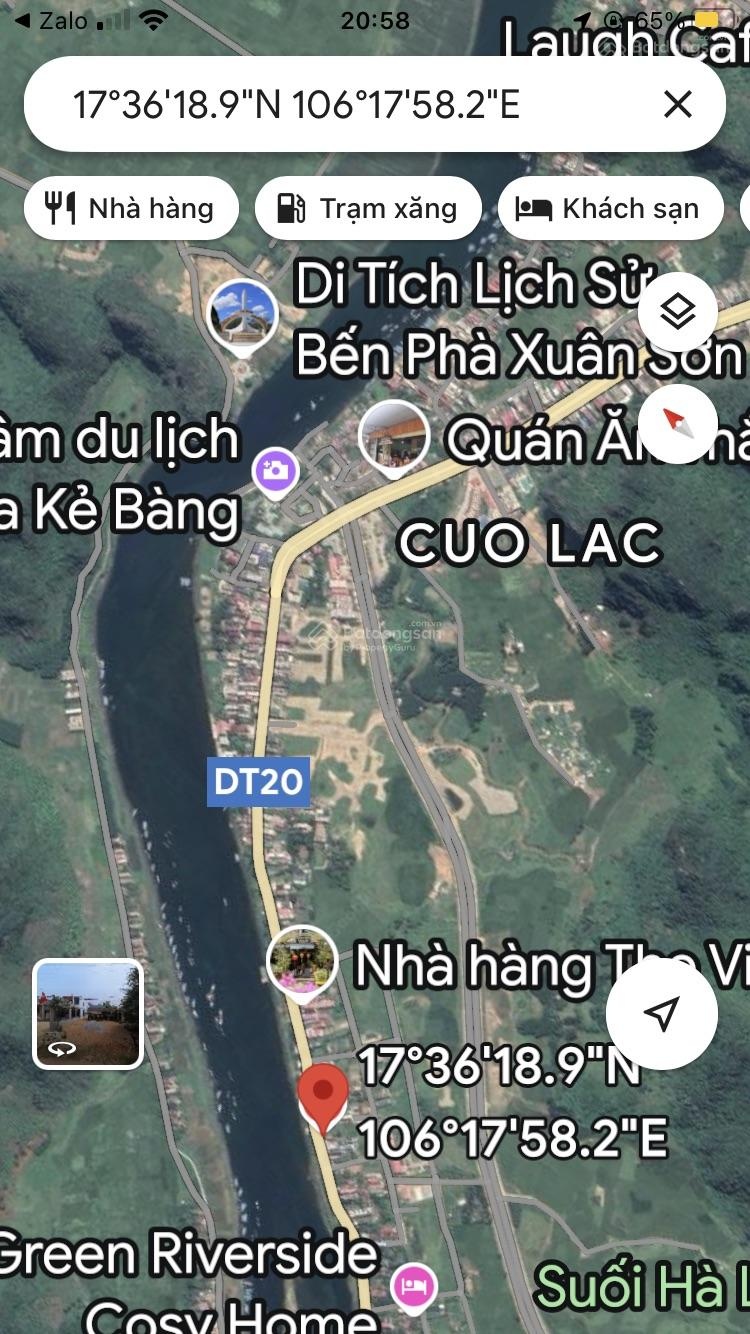Open the Green Riverside Cosy Home marker
This screenshot has width=750, height=1334.
(413, 1286)
